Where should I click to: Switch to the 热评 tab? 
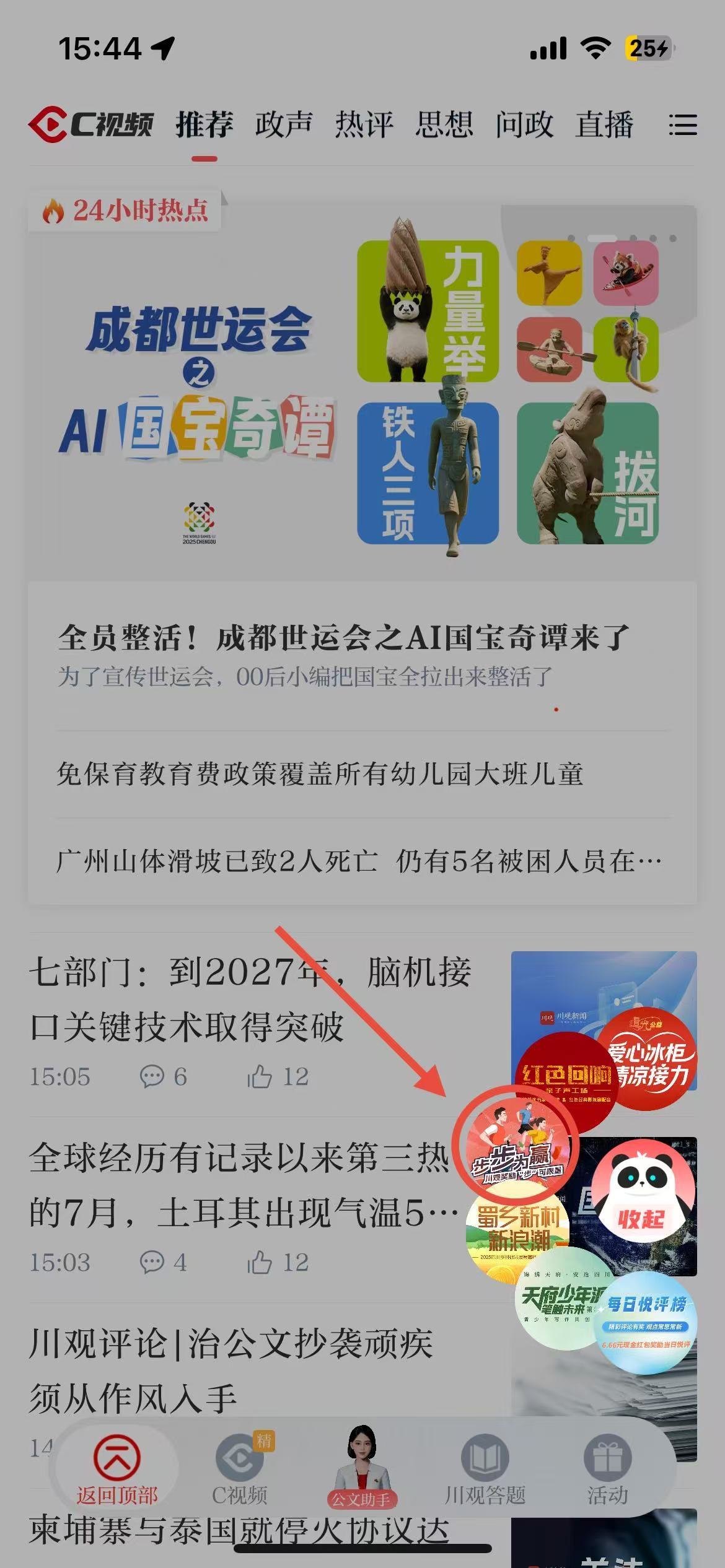[364, 124]
